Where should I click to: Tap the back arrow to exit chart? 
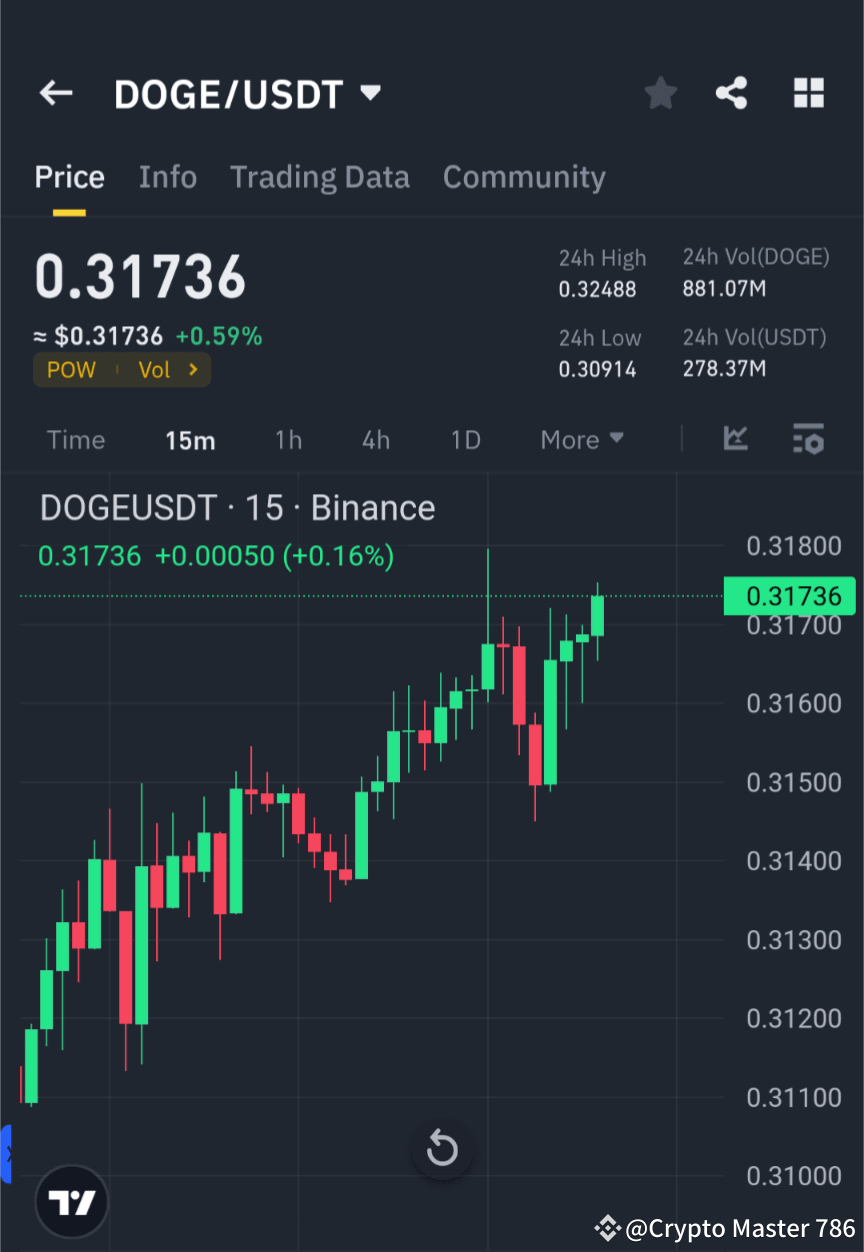(55, 92)
